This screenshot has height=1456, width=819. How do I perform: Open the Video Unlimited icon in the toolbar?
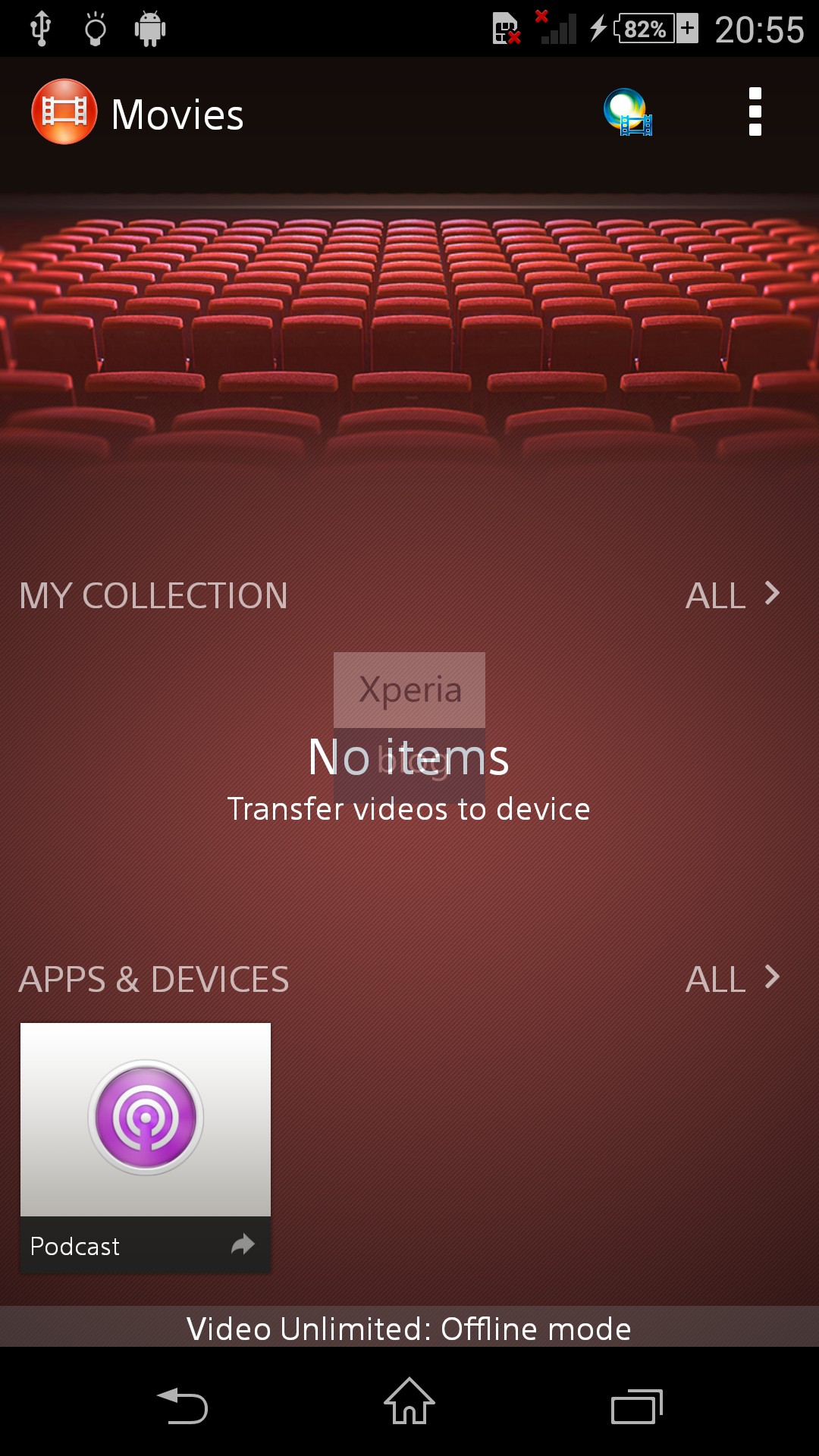click(628, 112)
